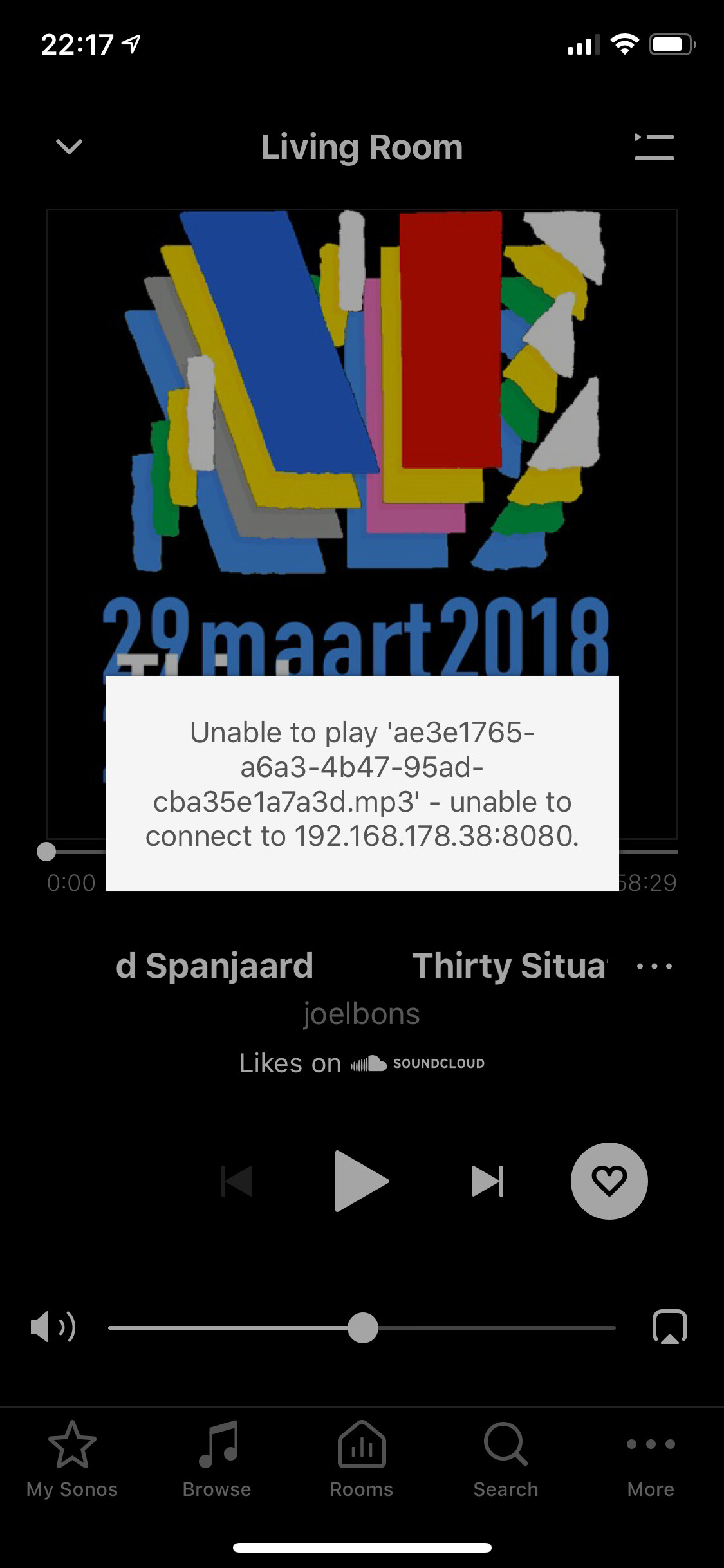724x1568 pixels.
Task: Like the track with the heart button
Action: [x=609, y=1181]
